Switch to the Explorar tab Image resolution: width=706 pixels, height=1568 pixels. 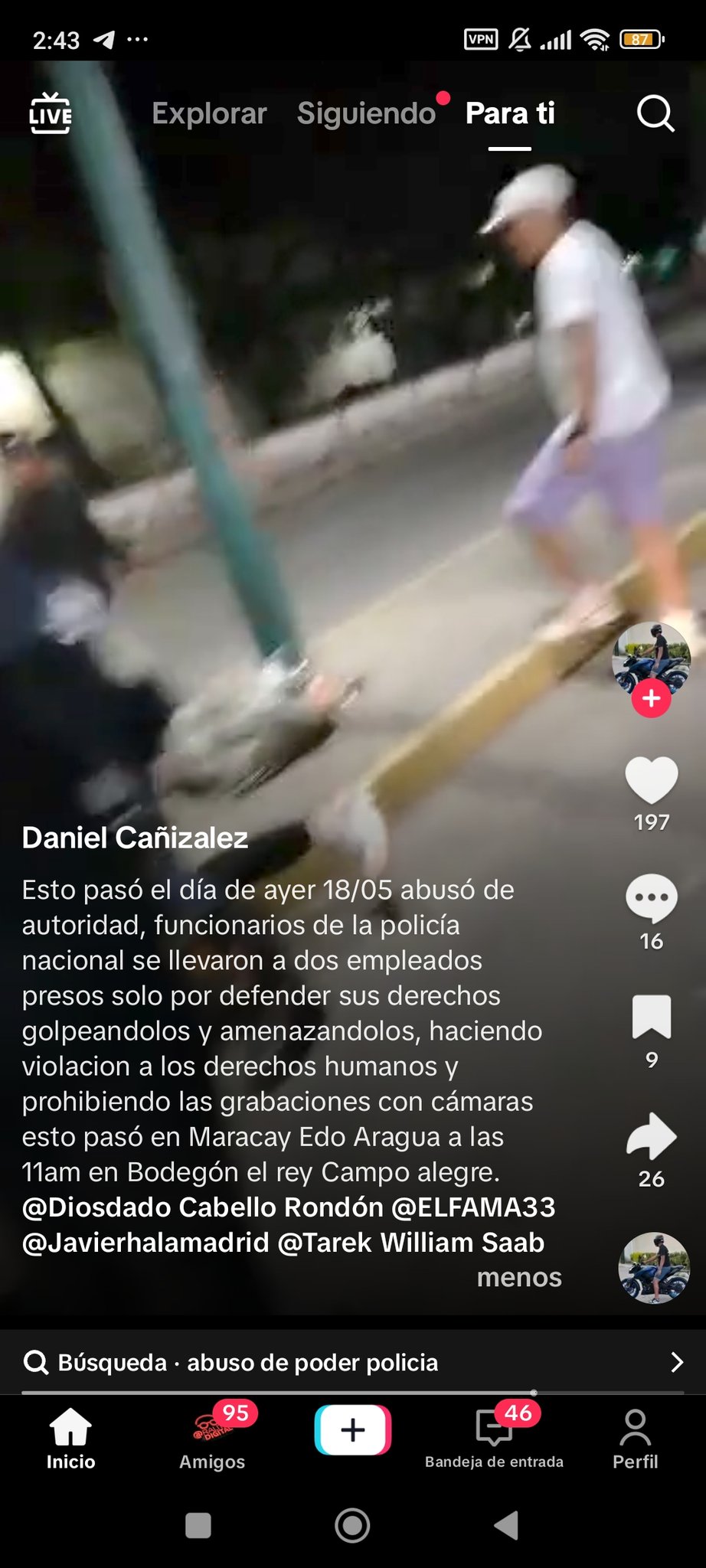[x=209, y=113]
